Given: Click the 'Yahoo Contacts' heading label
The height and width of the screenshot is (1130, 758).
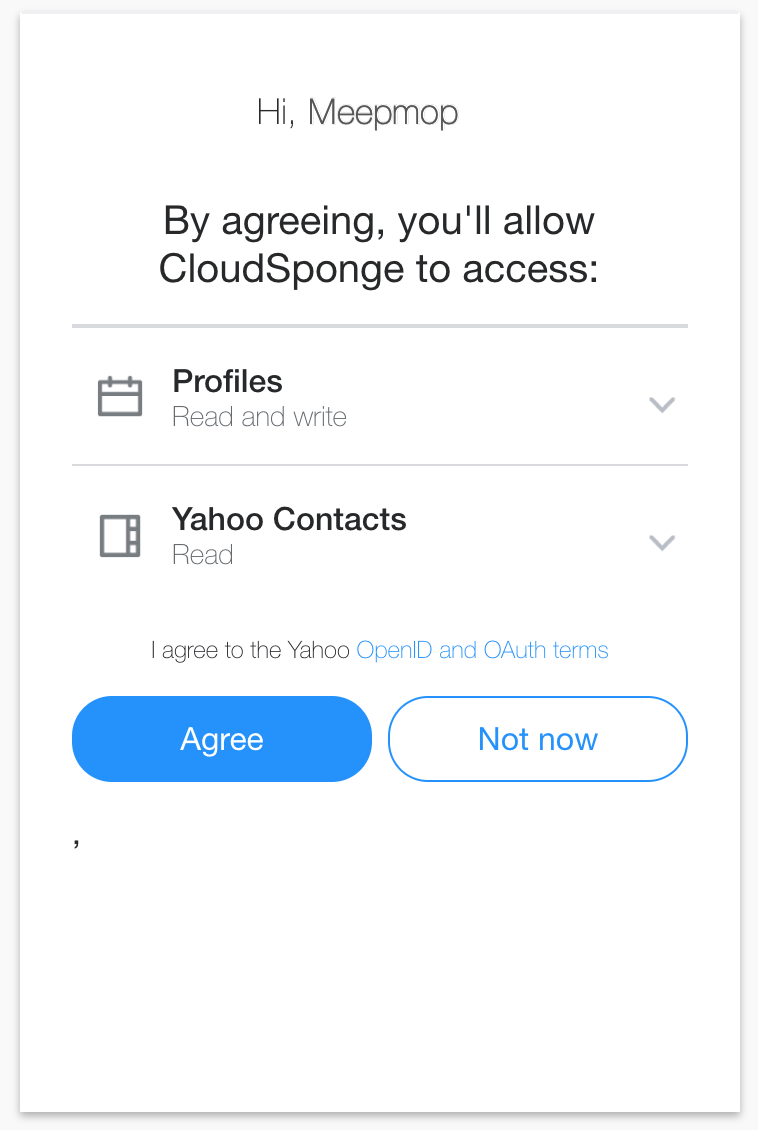Looking at the screenshot, I should pyautogui.click(x=289, y=519).
